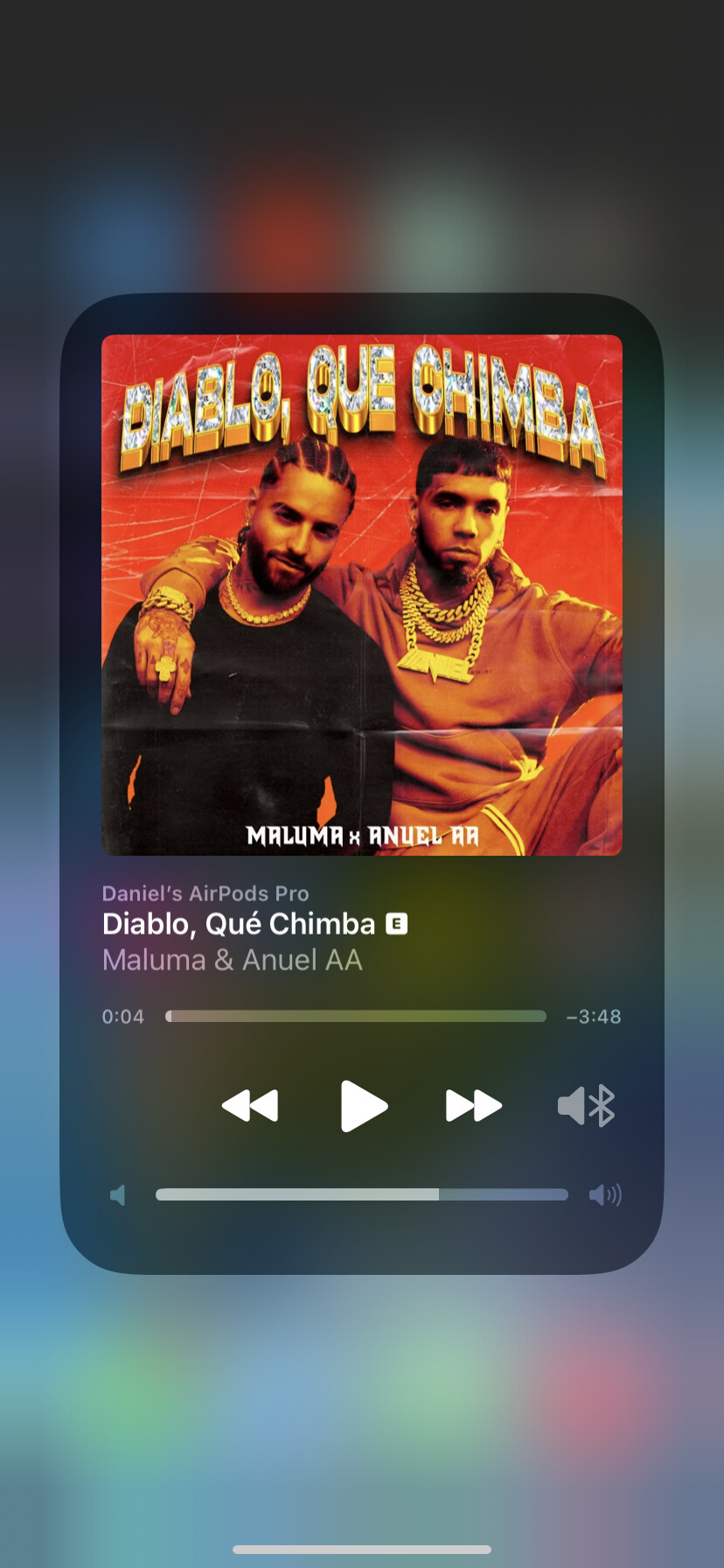724x1568 pixels.
Task: Open the Bluetooth audio output picker
Action: coord(587,1106)
